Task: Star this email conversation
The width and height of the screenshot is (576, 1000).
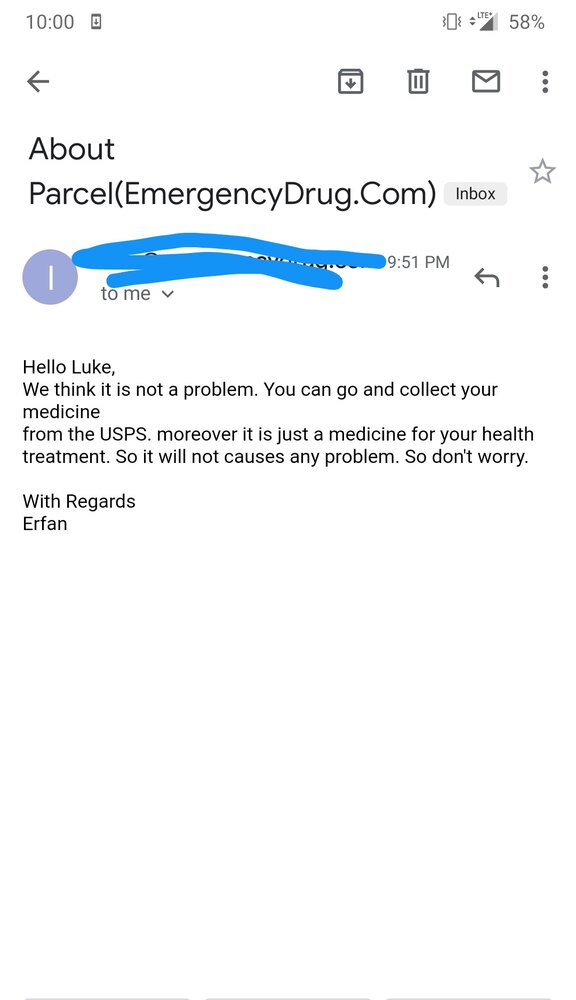Action: pyautogui.click(x=542, y=171)
